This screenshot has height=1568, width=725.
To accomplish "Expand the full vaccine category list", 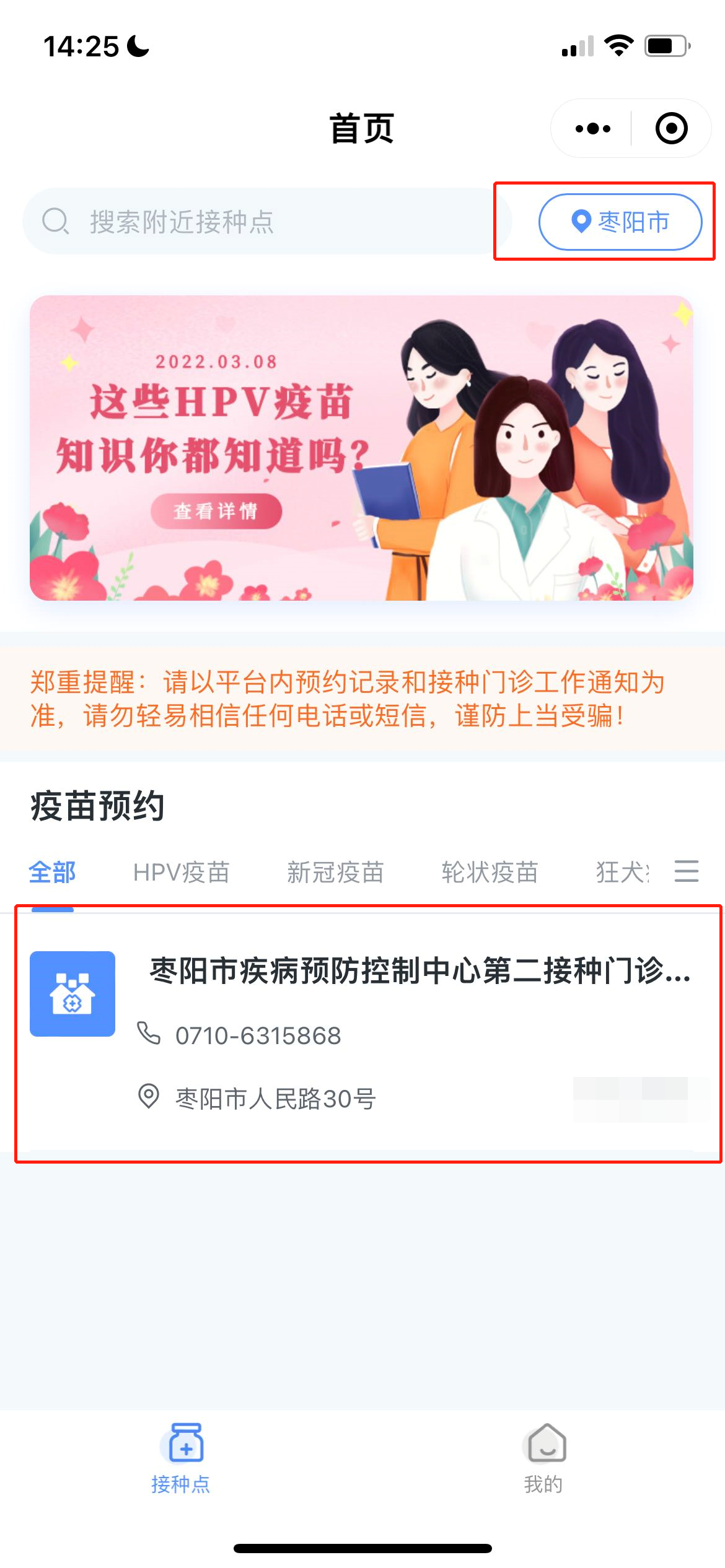I will (687, 871).
